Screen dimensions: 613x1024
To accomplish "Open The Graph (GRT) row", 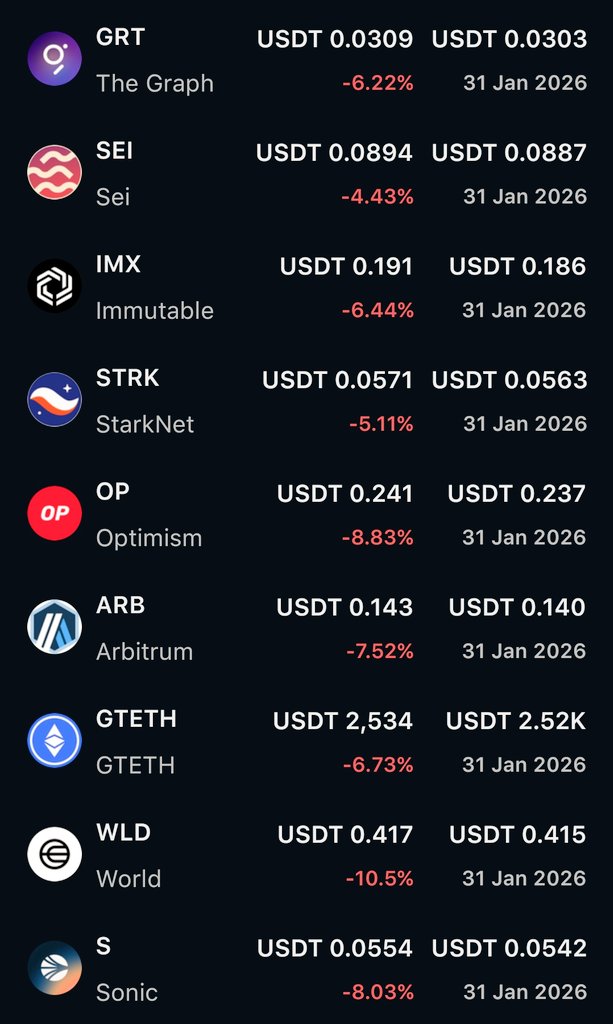I will (x=306, y=60).
